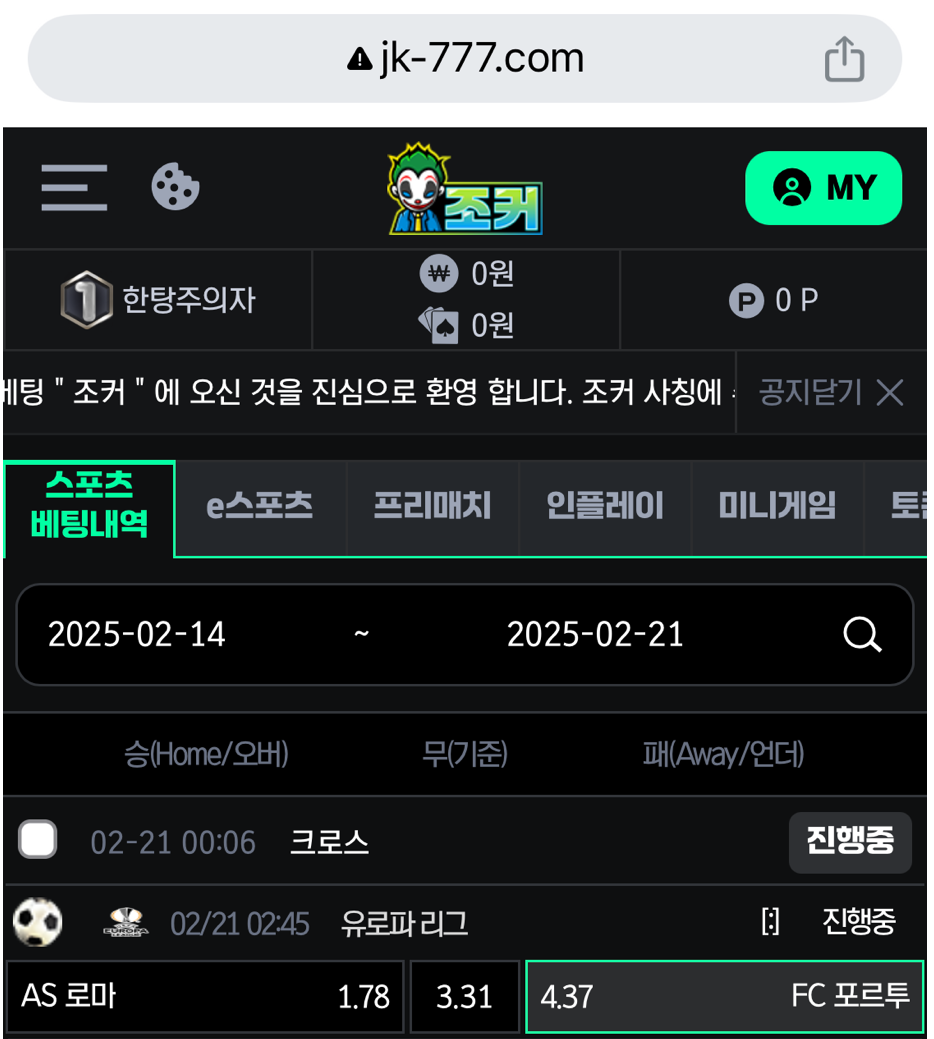Screen dimensions: 934x1039
Task: Change end date 2025-02-21
Action: pyautogui.click(x=595, y=634)
